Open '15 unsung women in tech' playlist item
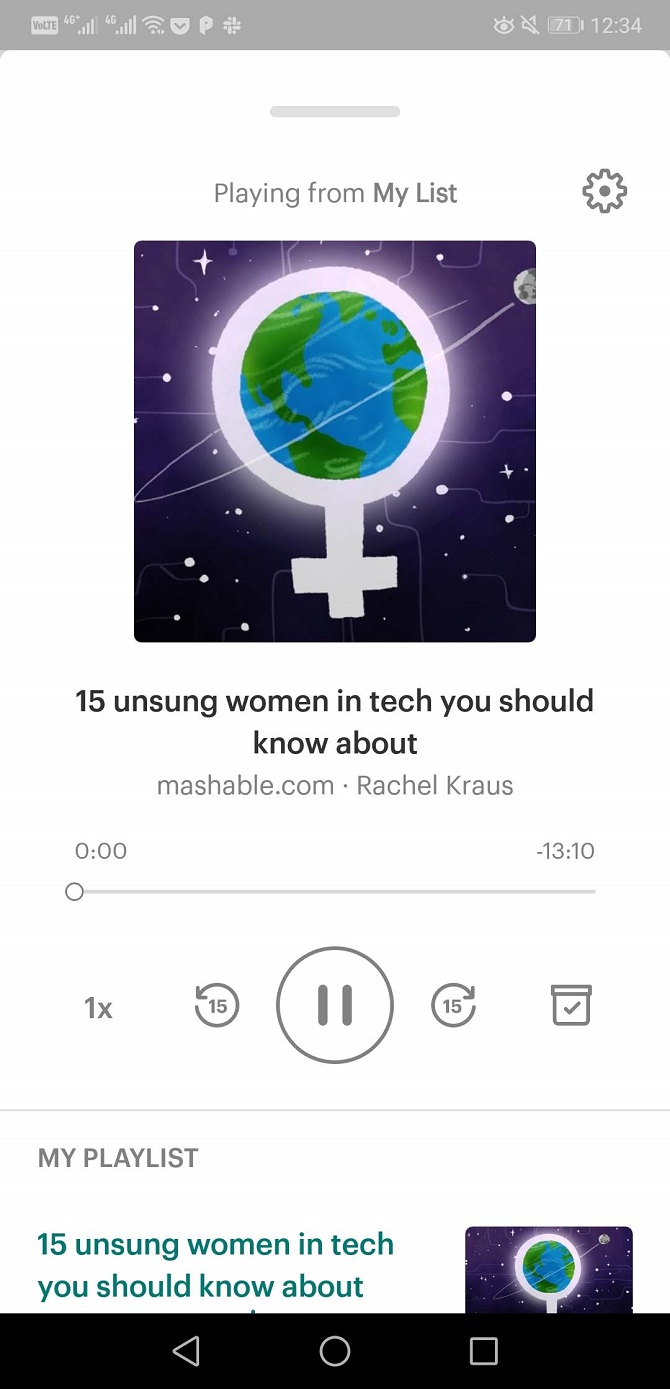 pyautogui.click(x=216, y=1264)
